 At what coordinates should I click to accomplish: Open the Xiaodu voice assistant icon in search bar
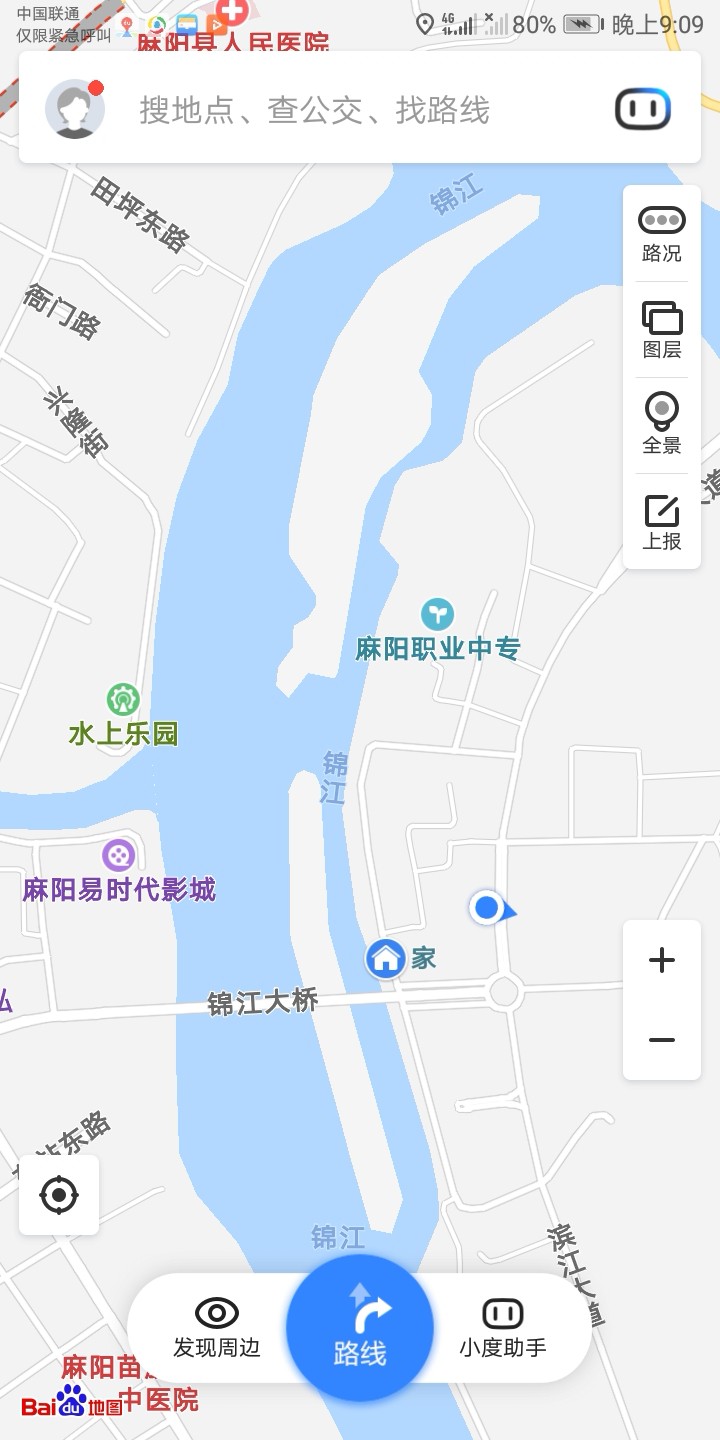click(642, 109)
